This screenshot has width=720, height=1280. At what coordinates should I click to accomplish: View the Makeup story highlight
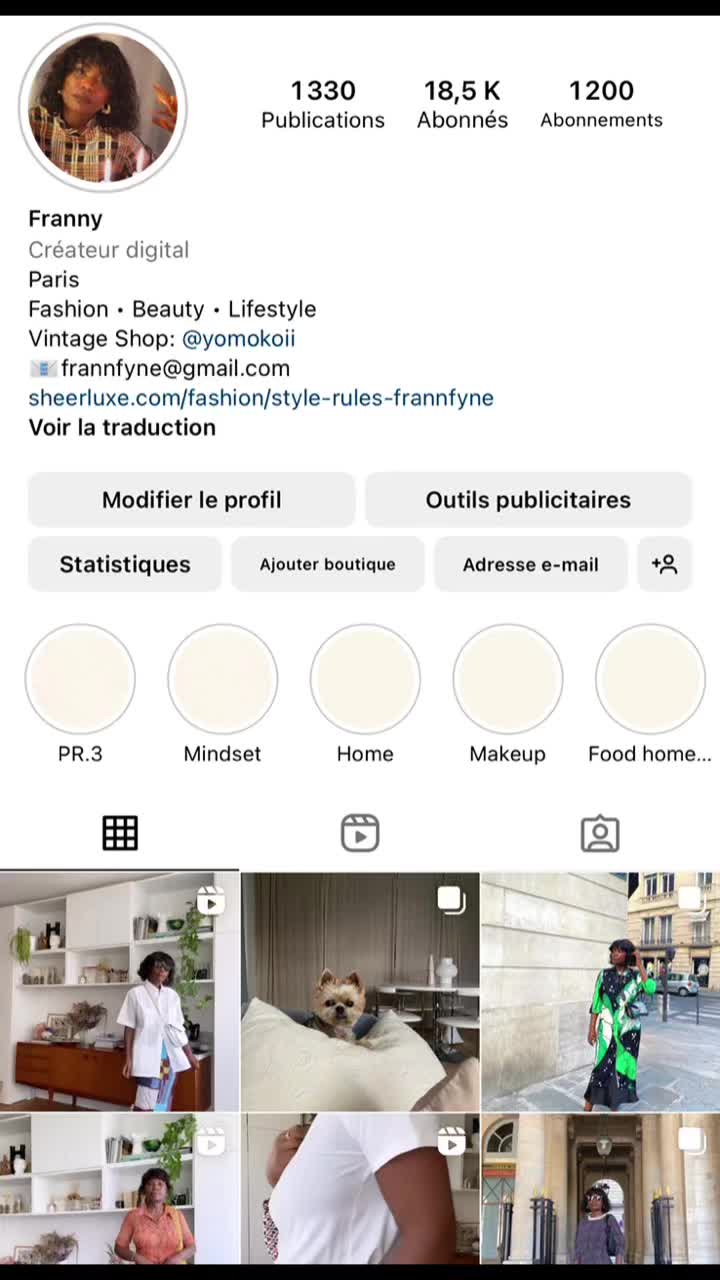tap(507, 679)
